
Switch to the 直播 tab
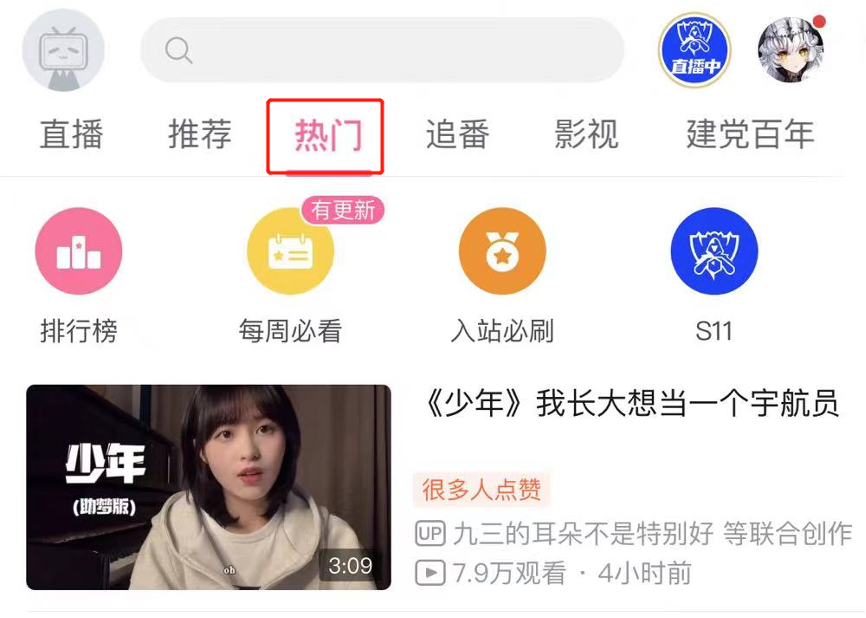pos(71,134)
